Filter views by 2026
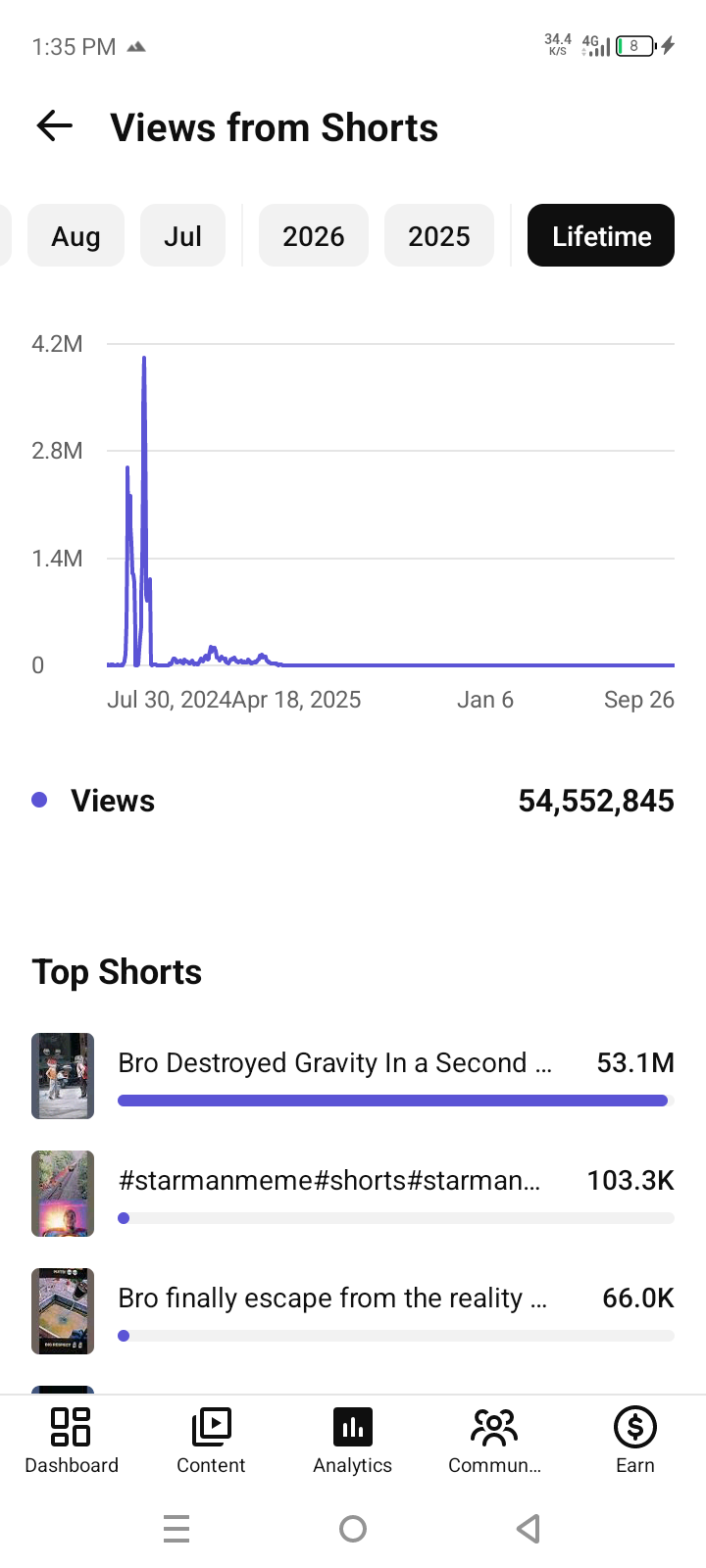The height and width of the screenshot is (1568, 706). (314, 235)
